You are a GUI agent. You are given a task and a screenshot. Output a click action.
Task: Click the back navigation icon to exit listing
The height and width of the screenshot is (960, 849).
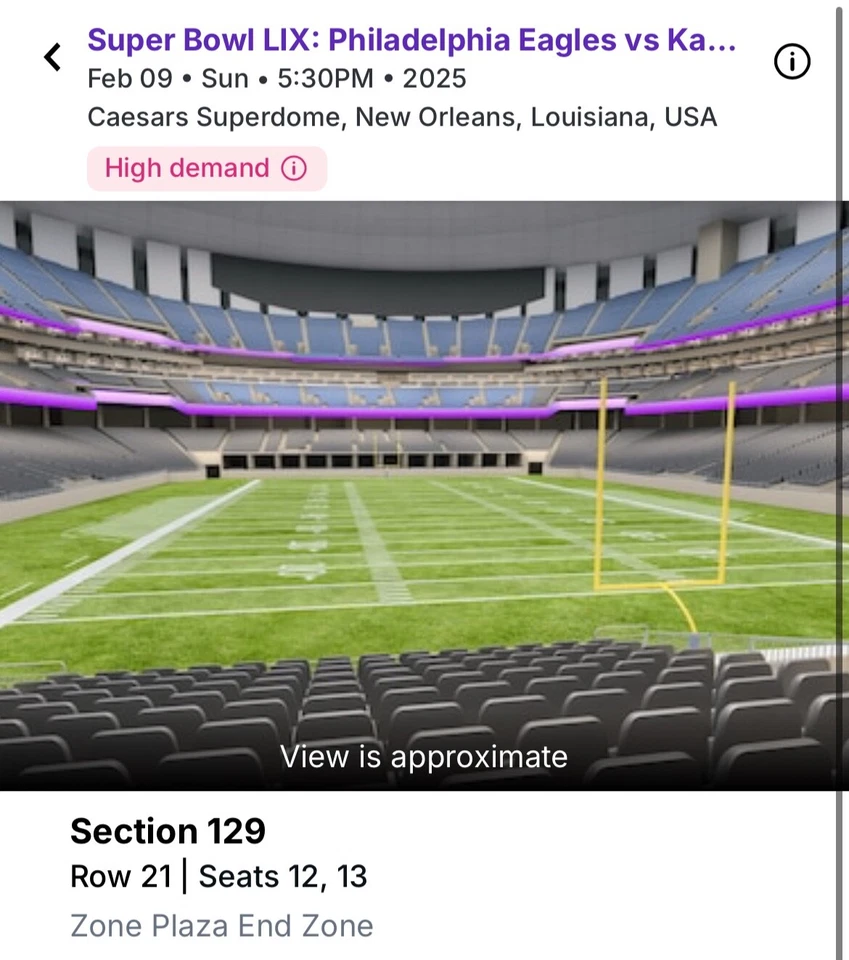pyautogui.click(x=52, y=57)
